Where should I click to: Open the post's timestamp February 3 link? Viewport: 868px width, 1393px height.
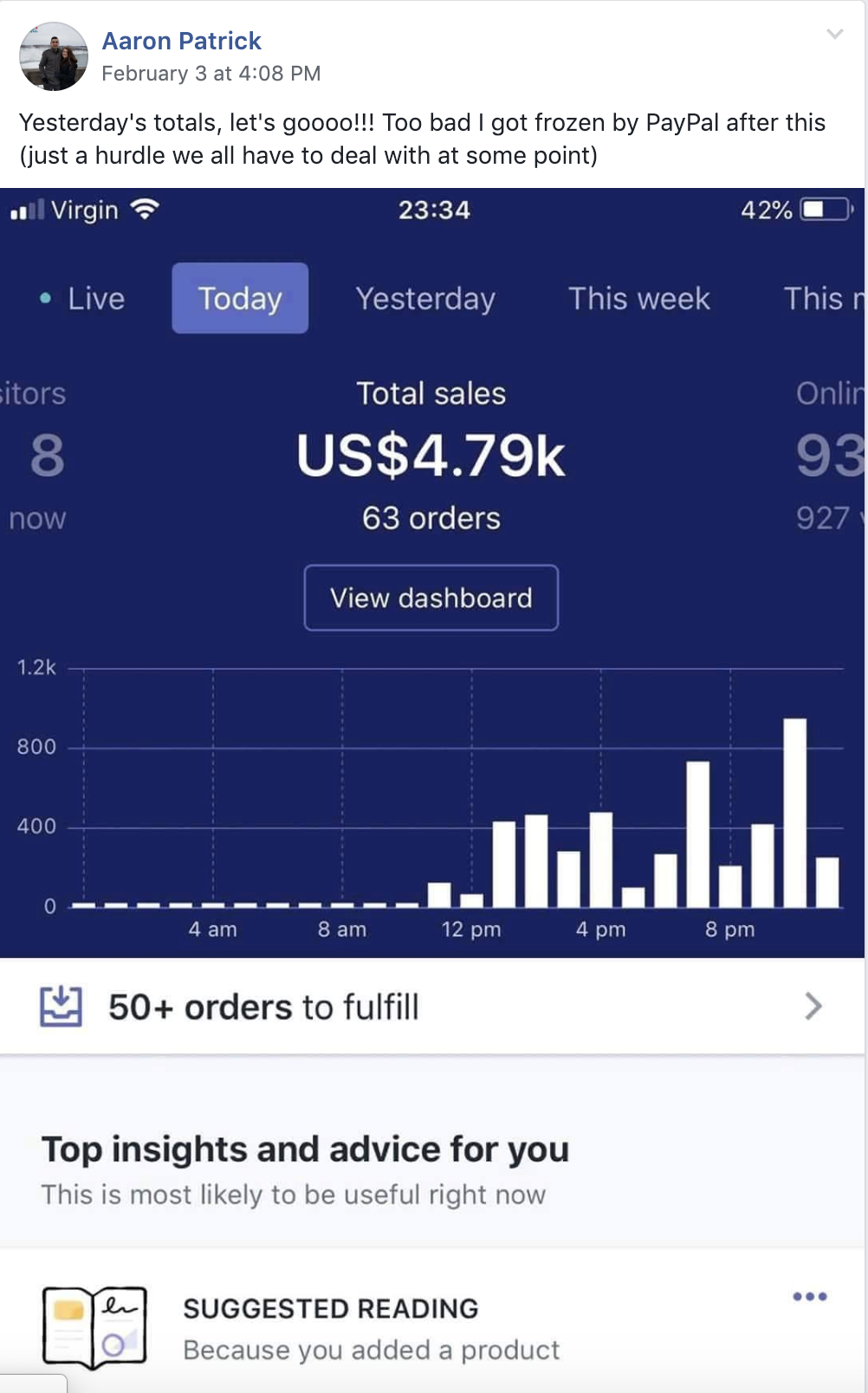(211, 74)
